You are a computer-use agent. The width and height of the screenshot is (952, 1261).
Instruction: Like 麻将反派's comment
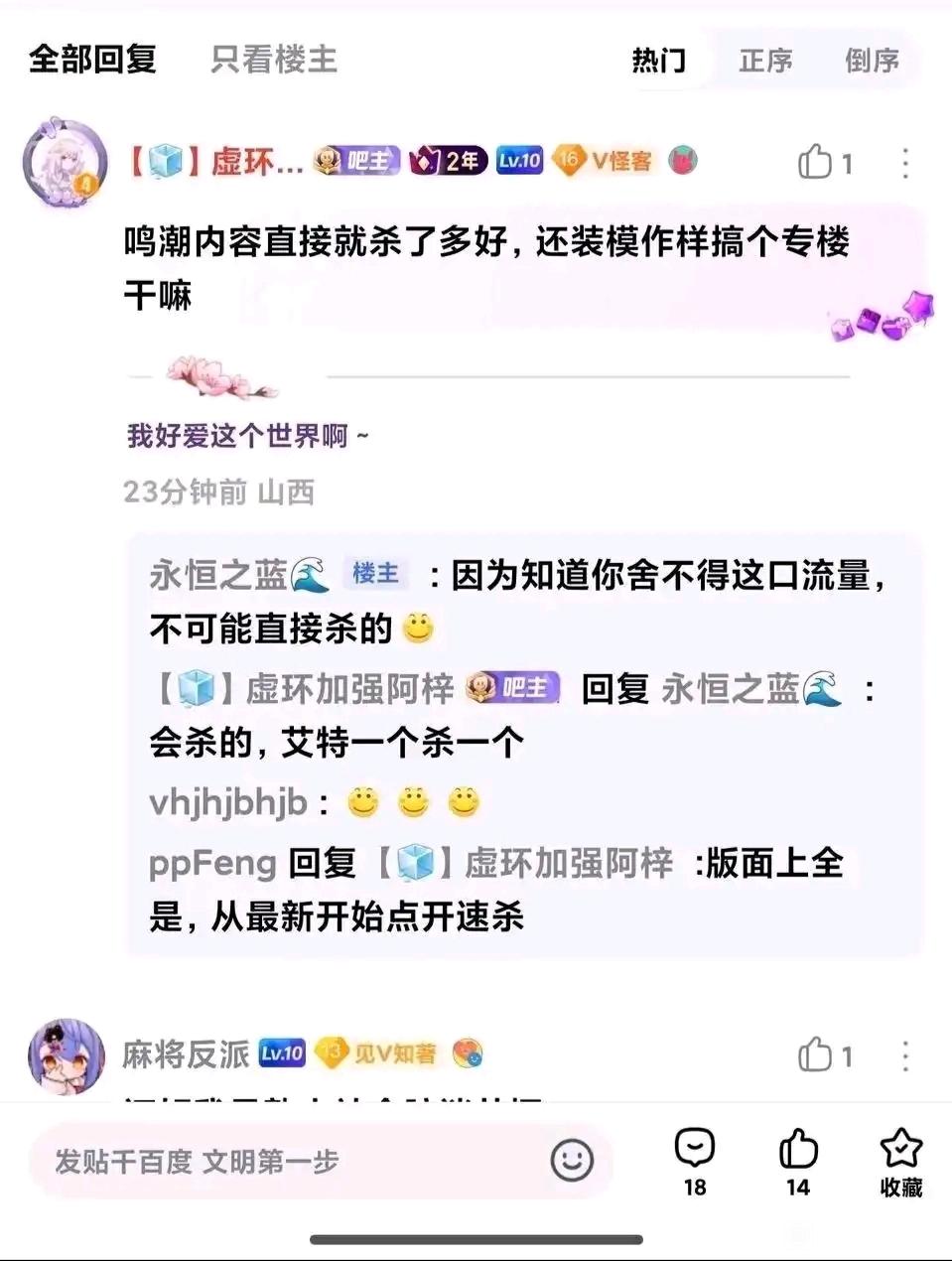pyautogui.click(x=816, y=1055)
